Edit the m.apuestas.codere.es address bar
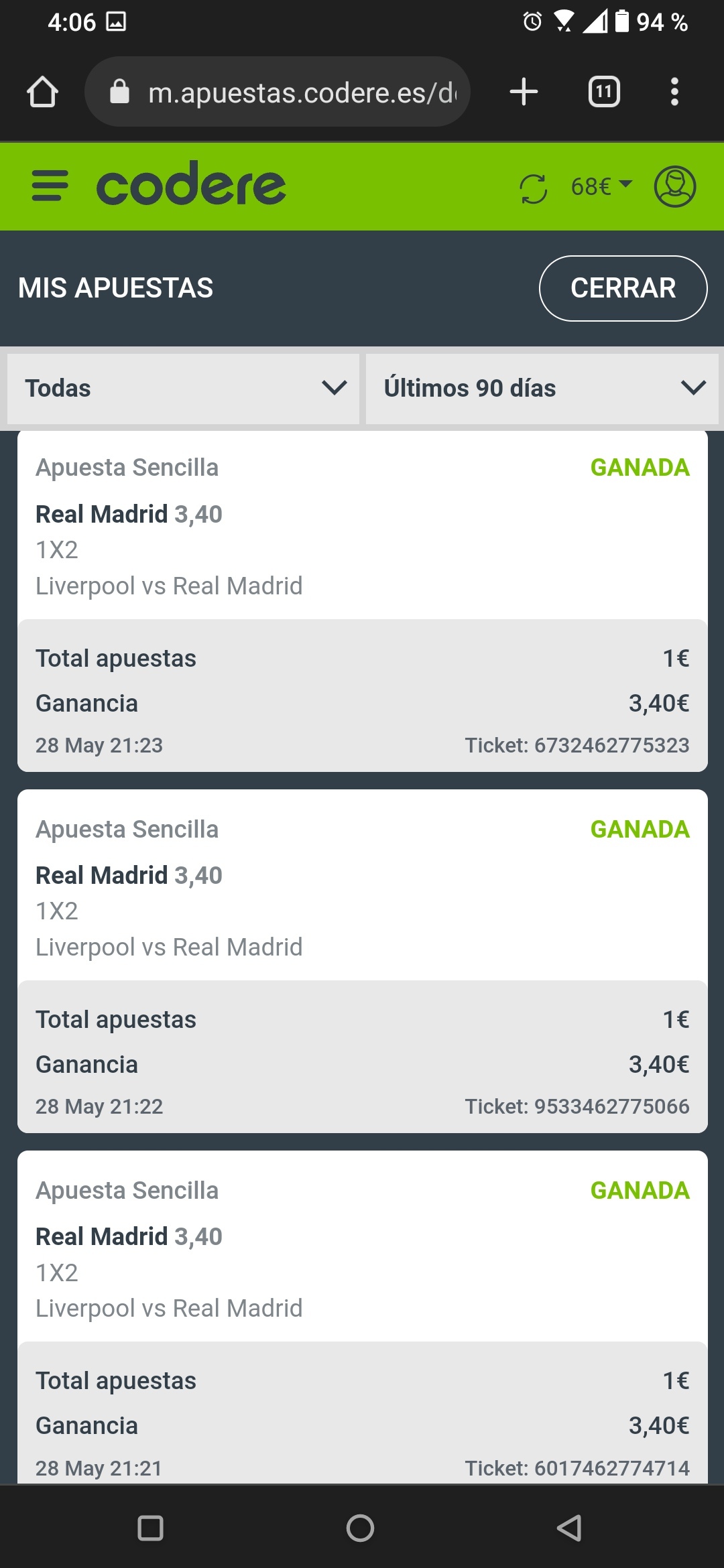Image resolution: width=724 pixels, height=1568 pixels. tap(278, 92)
